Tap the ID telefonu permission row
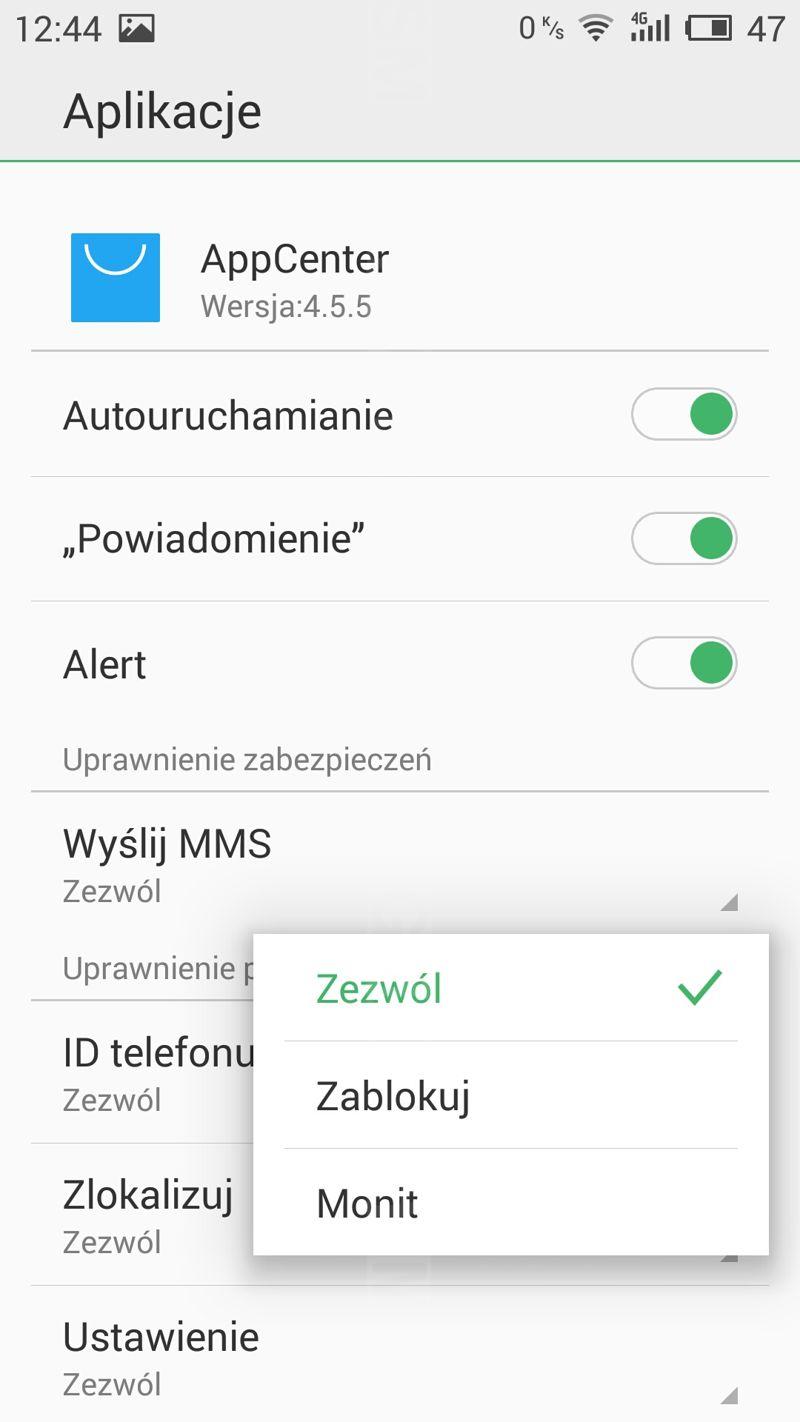This screenshot has width=800, height=1422. pos(142,1072)
